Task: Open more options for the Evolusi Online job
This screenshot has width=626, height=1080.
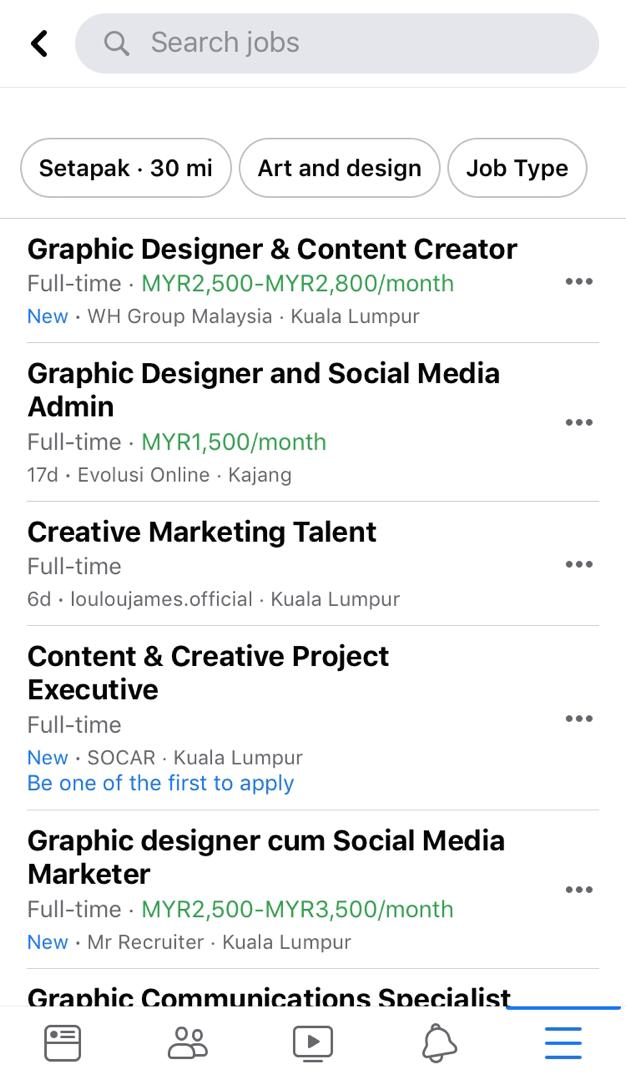Action: pyautogui.click(x=579, y=422)
